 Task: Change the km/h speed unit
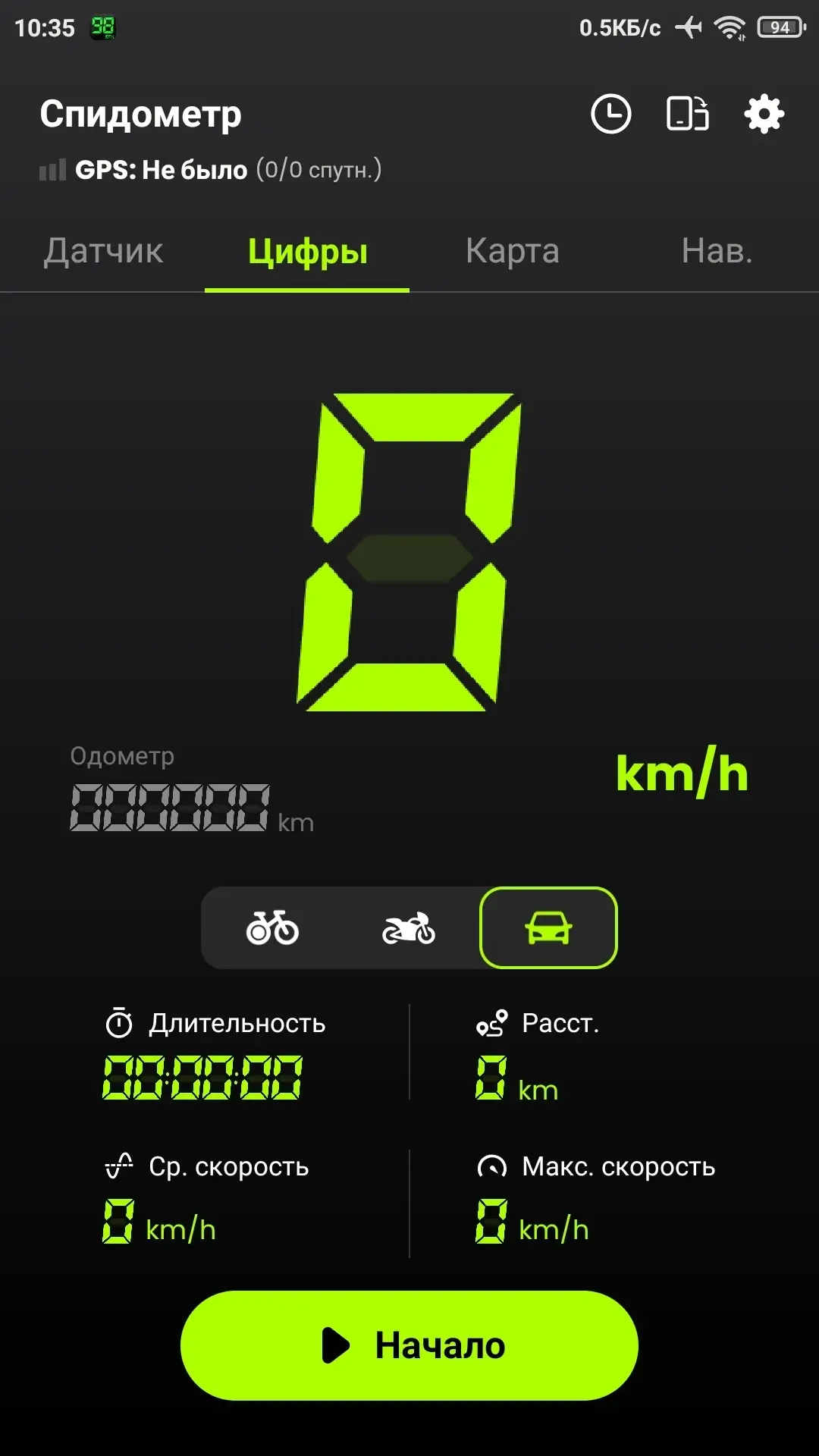tap(682, 773)
